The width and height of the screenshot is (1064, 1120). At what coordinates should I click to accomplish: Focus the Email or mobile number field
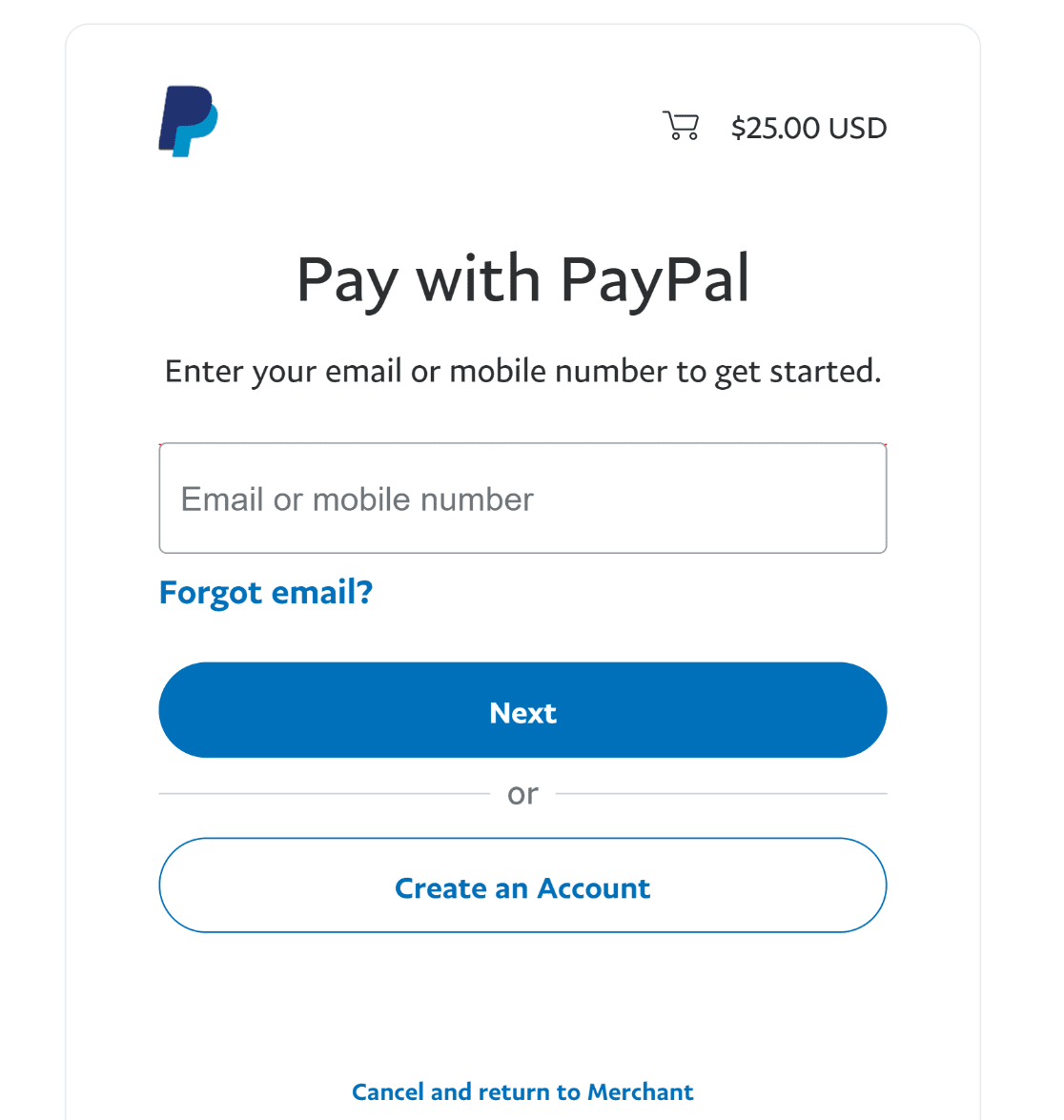click(x=522, y=499)
